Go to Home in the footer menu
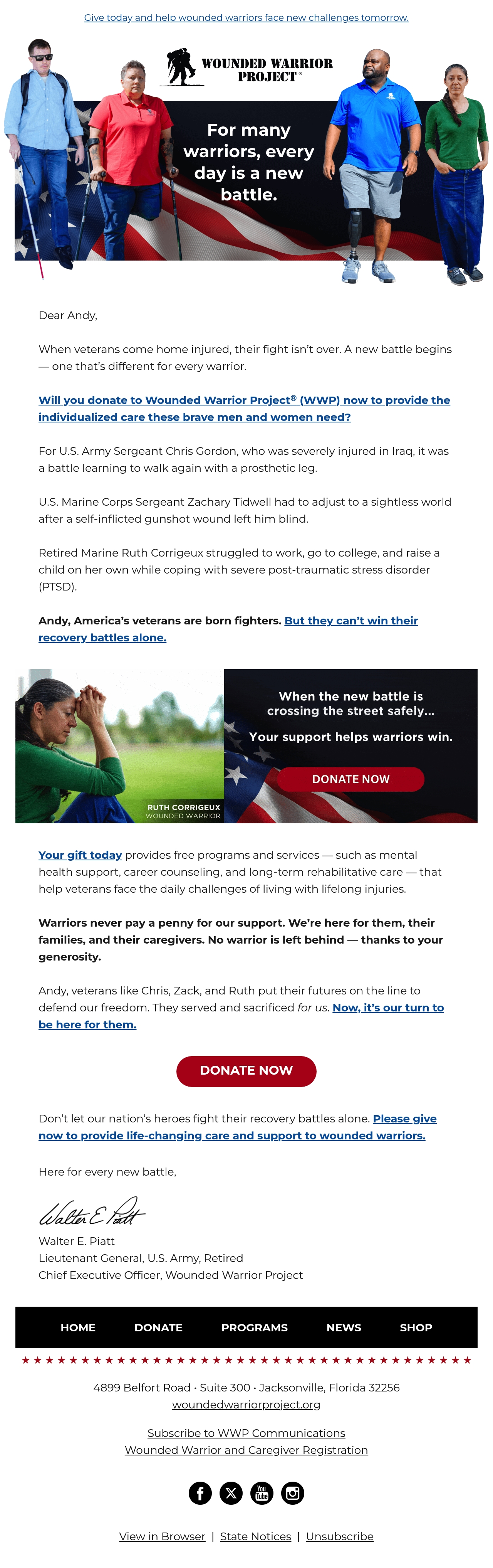The image size is (493, 1568). click(78, 1327)
